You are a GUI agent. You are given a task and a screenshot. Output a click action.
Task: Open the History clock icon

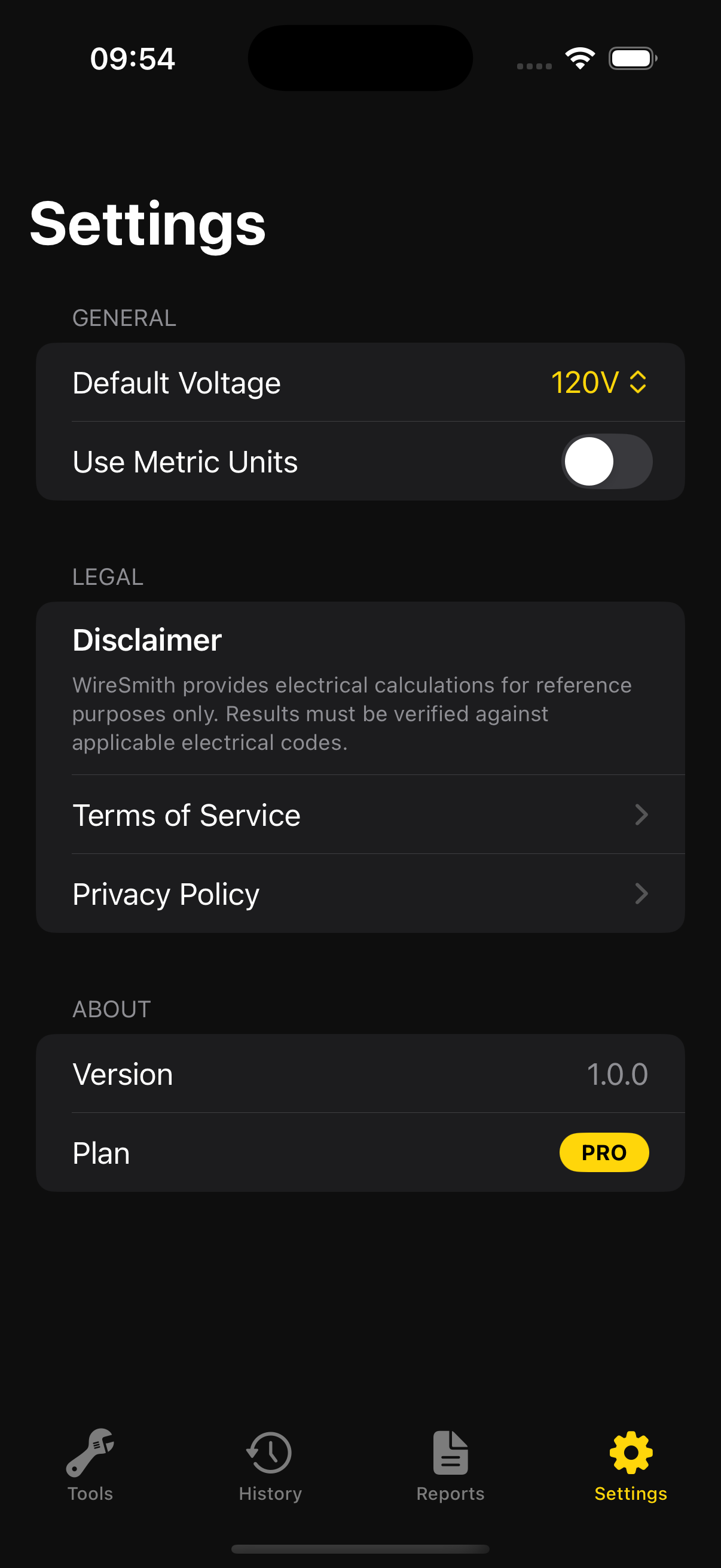tap(270, 1454)
